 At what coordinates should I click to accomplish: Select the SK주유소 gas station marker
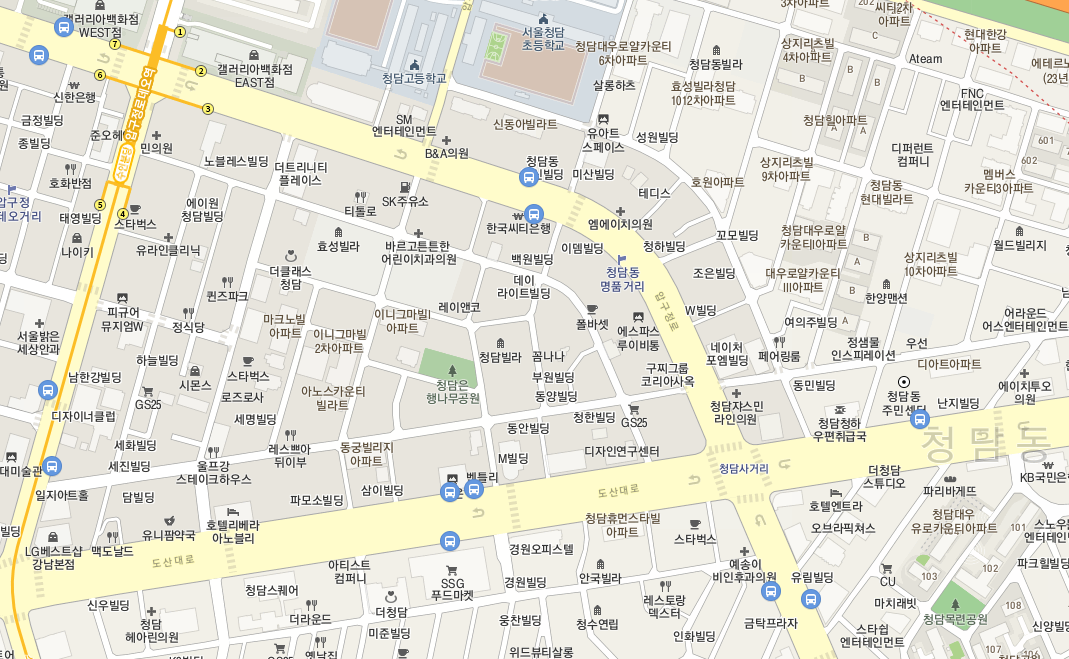click(x=404, y=187)
